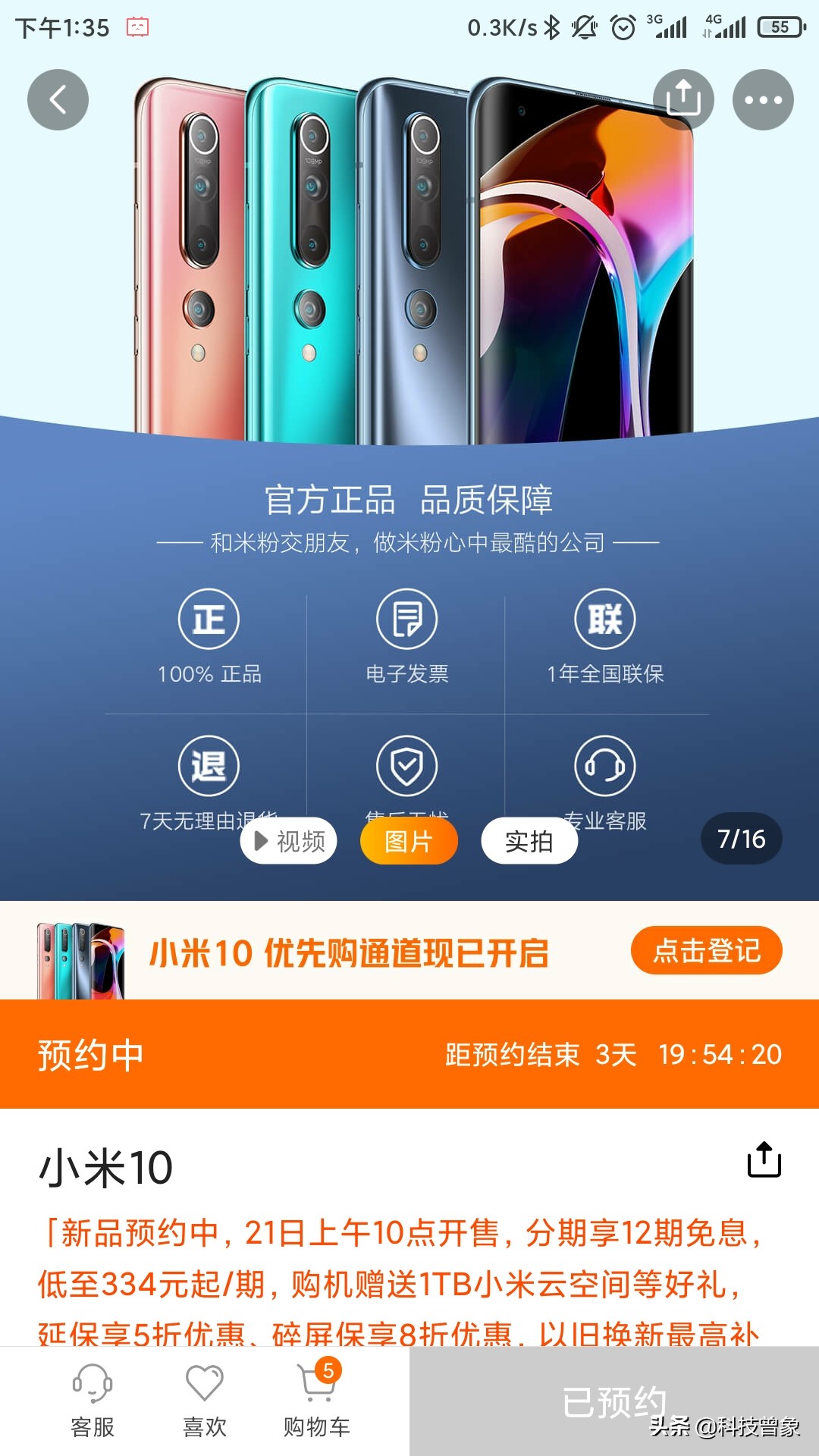The width and height of the screenshot is (819, 1456).
Task: Switch to the 视频 video tab
Action: tap(289, 840)
